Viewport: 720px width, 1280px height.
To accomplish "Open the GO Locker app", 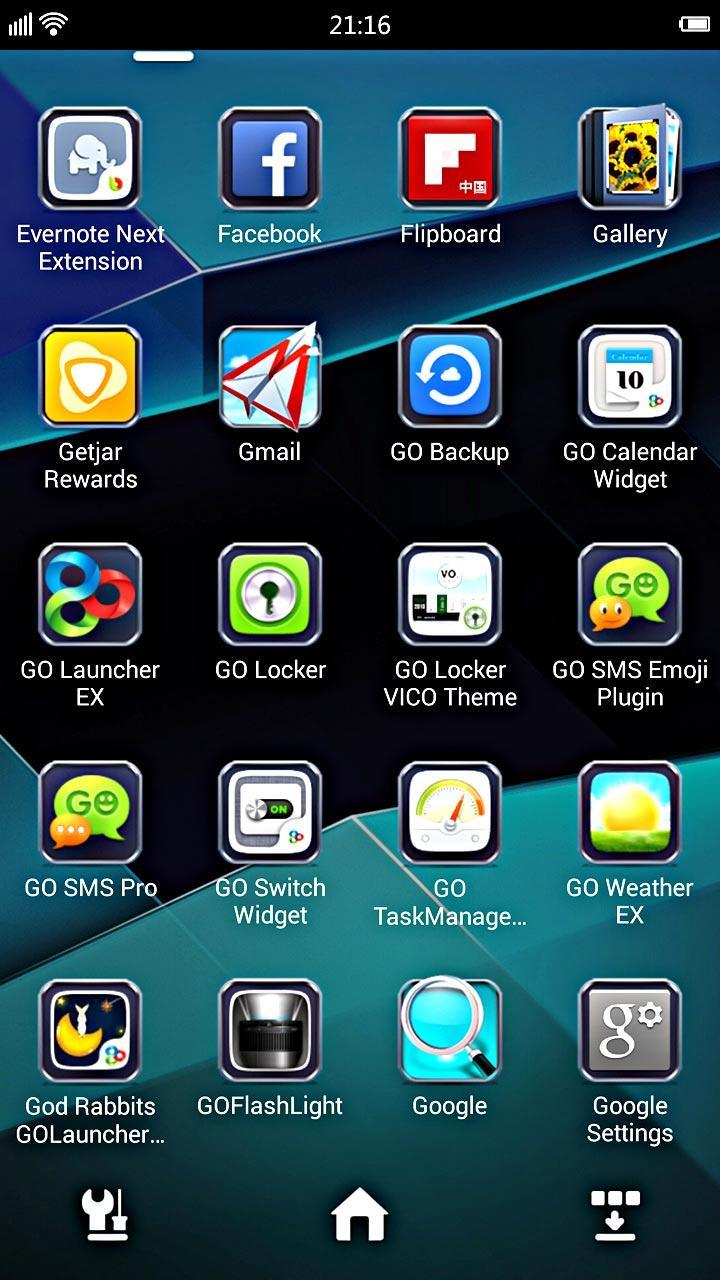I will [x=270, y=595].
